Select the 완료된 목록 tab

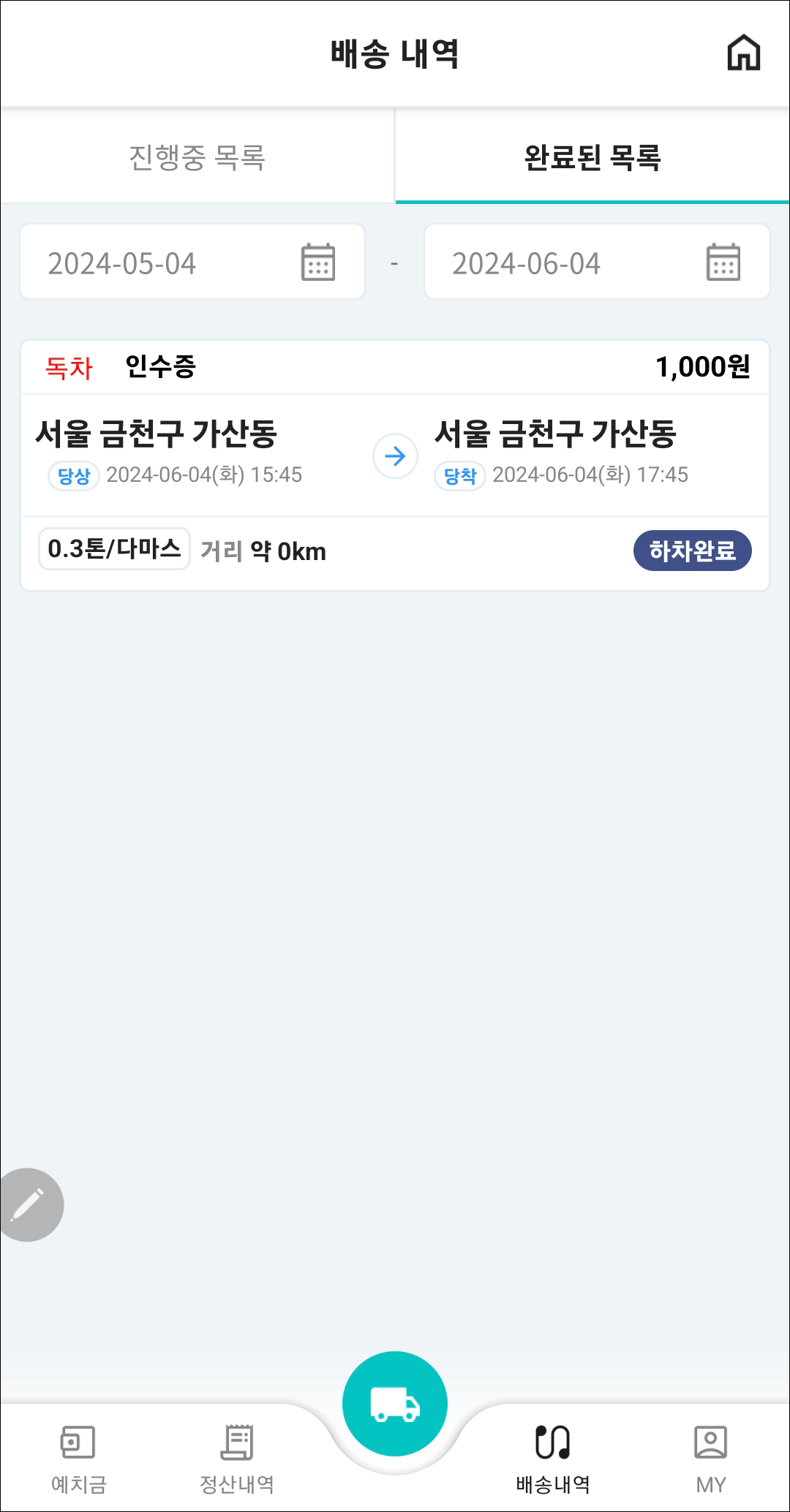(x=592, y=157)
